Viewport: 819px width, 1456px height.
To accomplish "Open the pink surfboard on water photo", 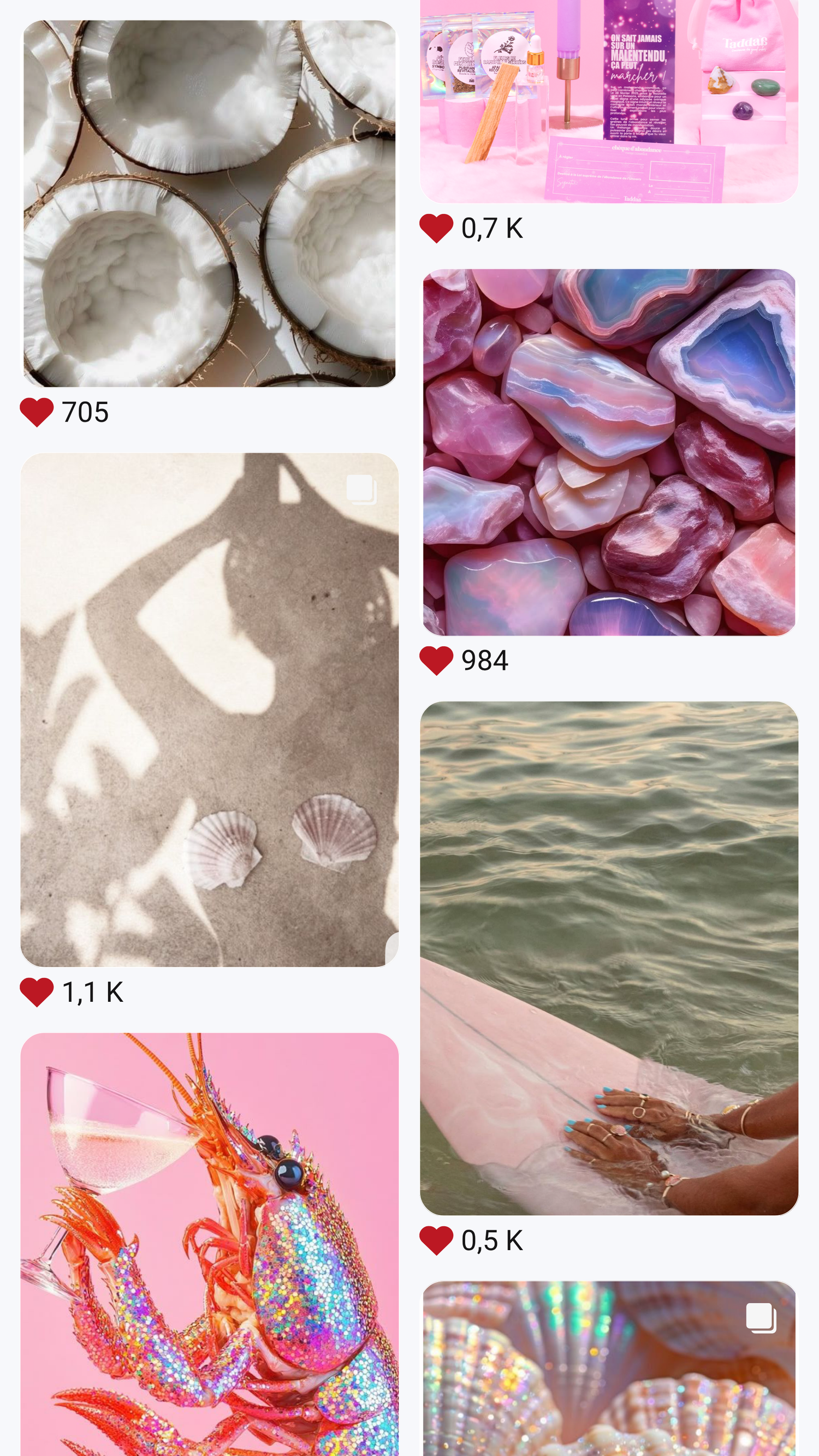I will point(609,958).
